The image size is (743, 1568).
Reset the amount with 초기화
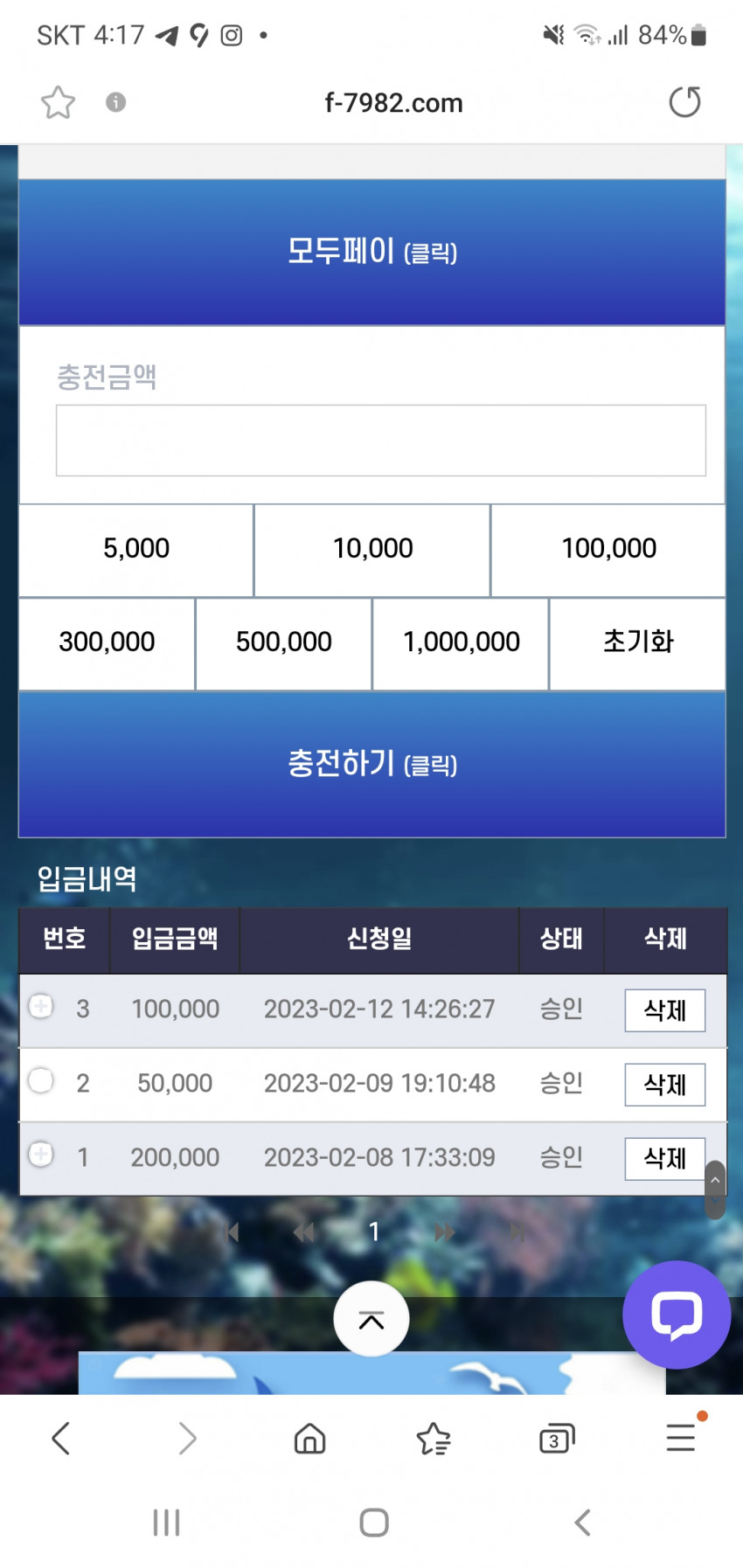point(638,642)
